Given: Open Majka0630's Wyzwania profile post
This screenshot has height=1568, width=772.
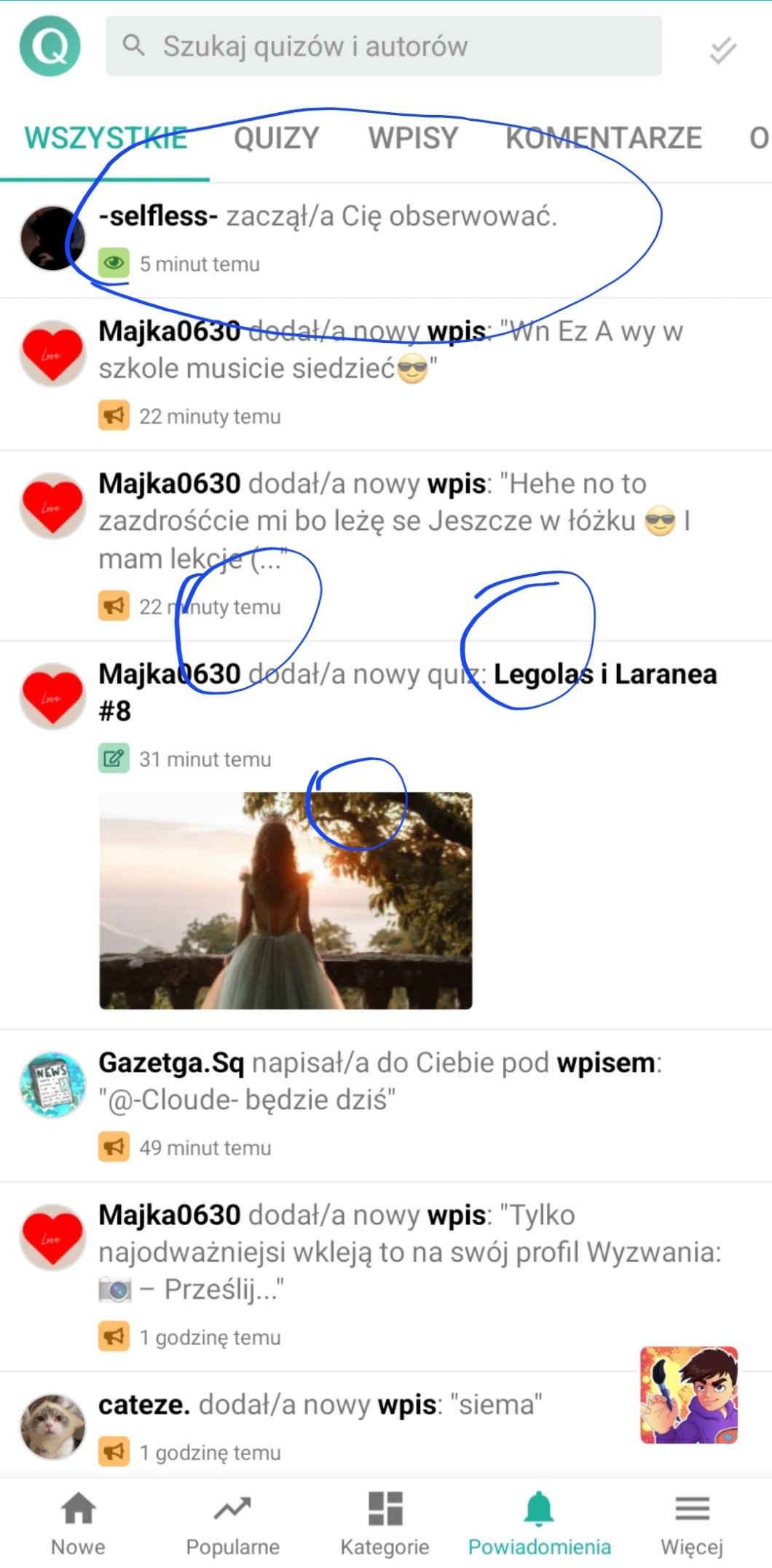Looking at the screenshot, I should coord(408,1252).
